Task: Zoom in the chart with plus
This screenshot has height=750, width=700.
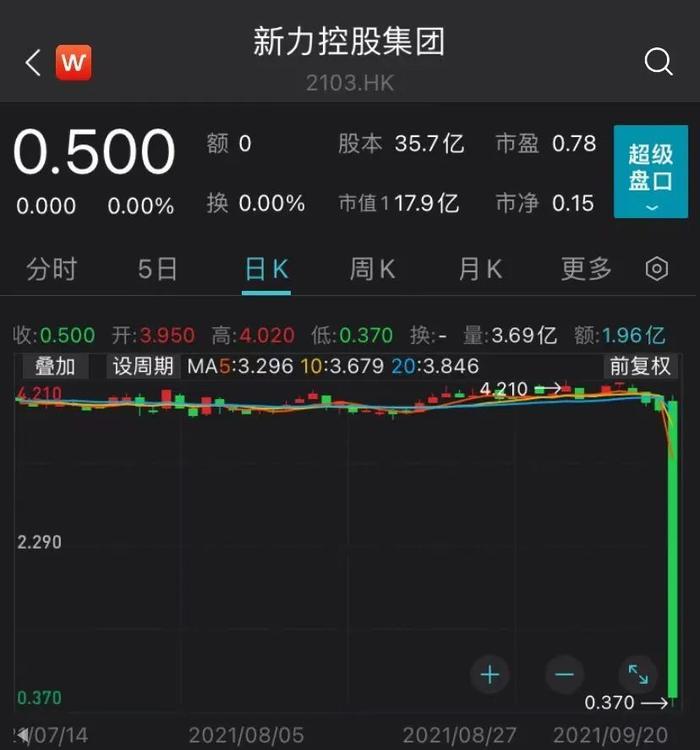Action: tap(490, 675)
